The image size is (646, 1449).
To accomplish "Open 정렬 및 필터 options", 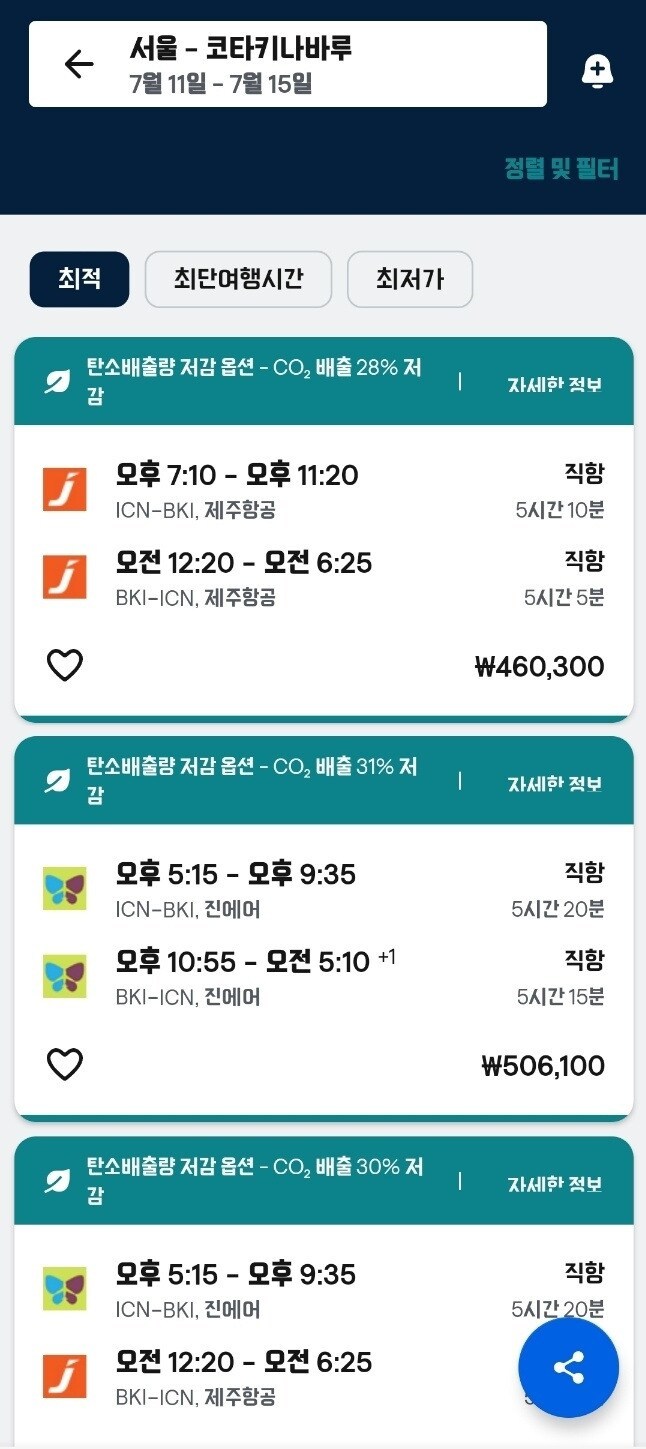I will click(561, 169).
